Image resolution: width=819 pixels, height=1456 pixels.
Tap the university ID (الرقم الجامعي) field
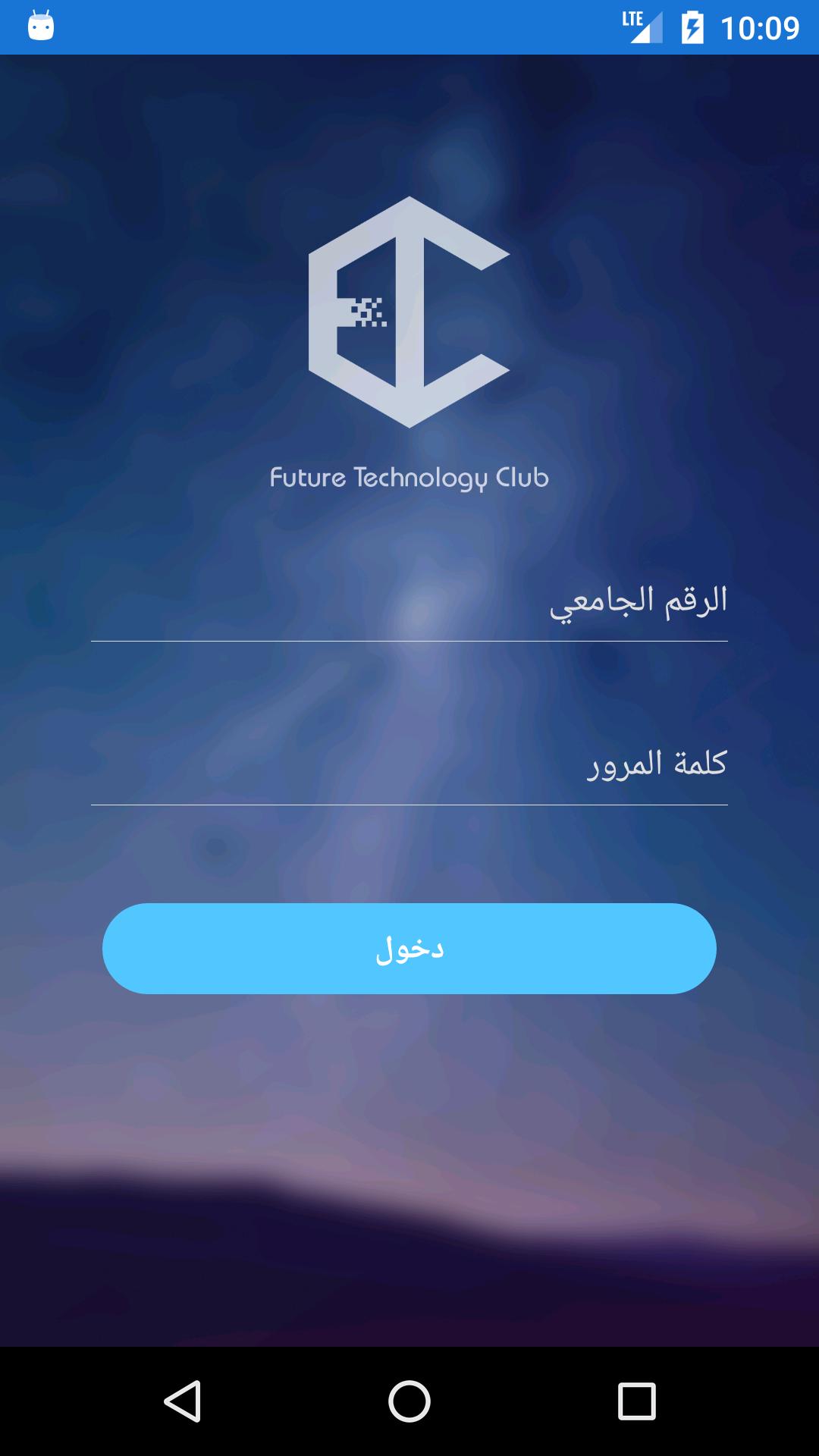coord(409,603)
